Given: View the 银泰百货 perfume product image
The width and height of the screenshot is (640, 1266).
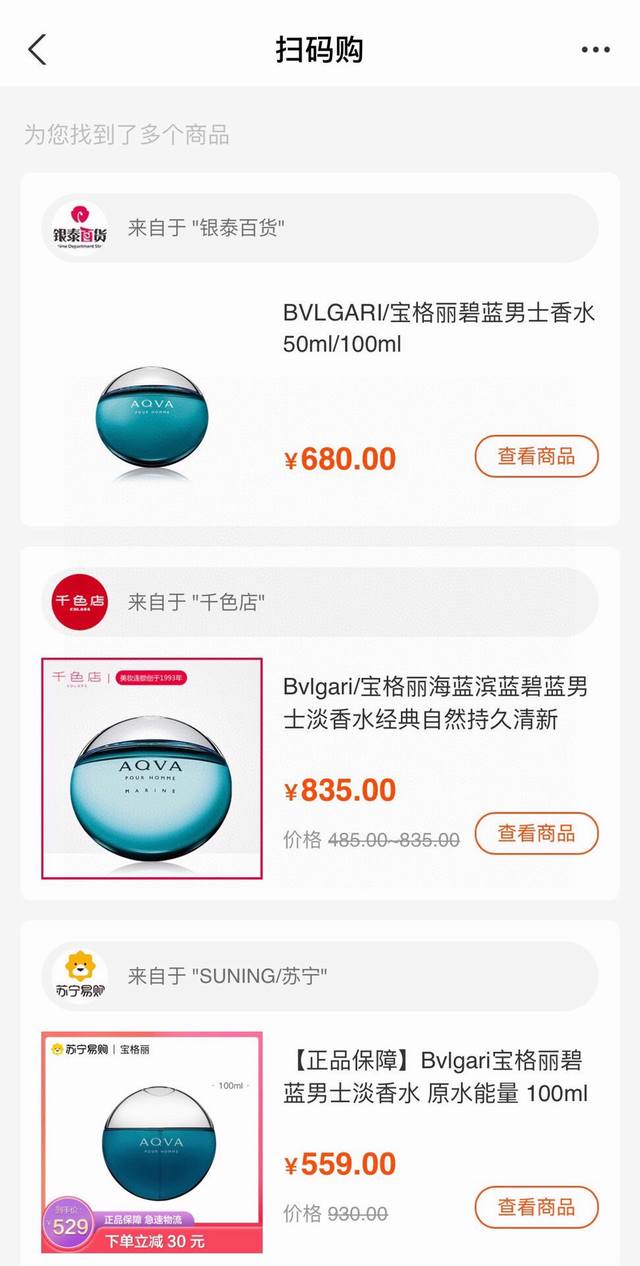Looking at the screenshot, I should (x=152, y=418).
